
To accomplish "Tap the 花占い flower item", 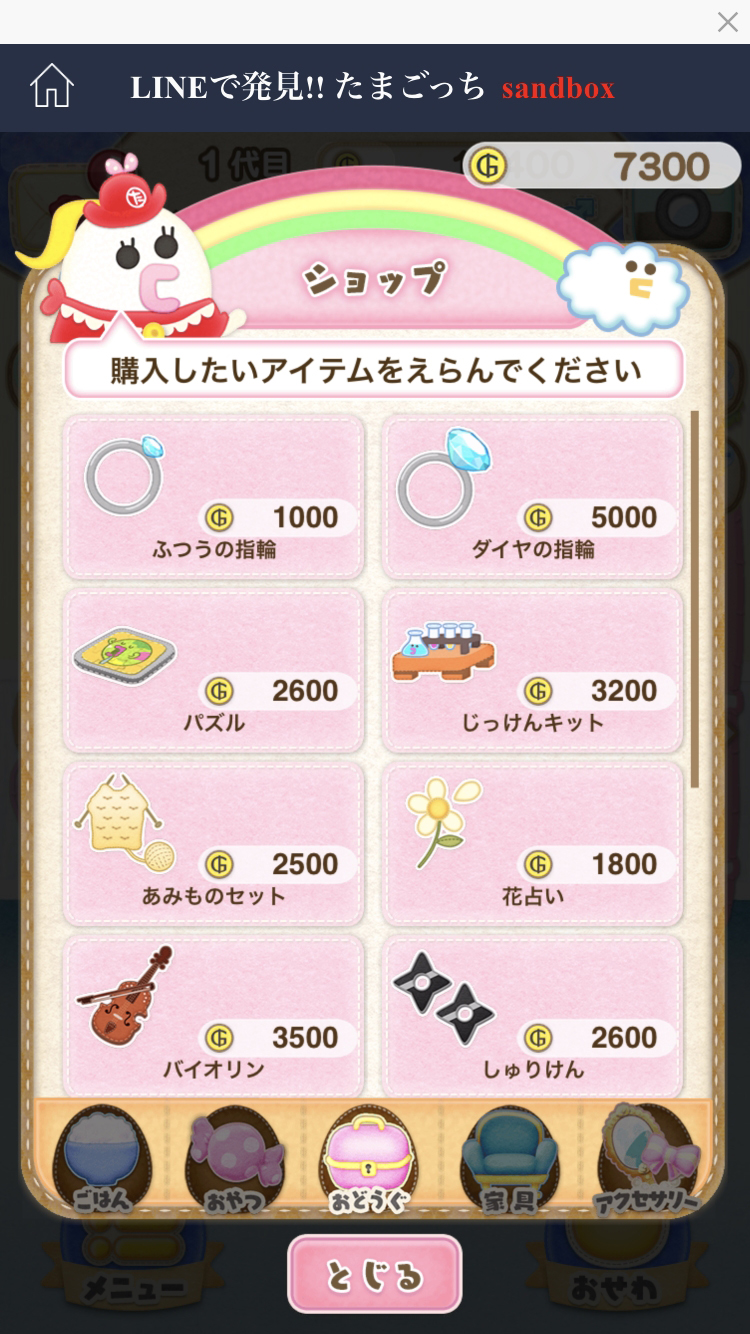I will point(533,843).
